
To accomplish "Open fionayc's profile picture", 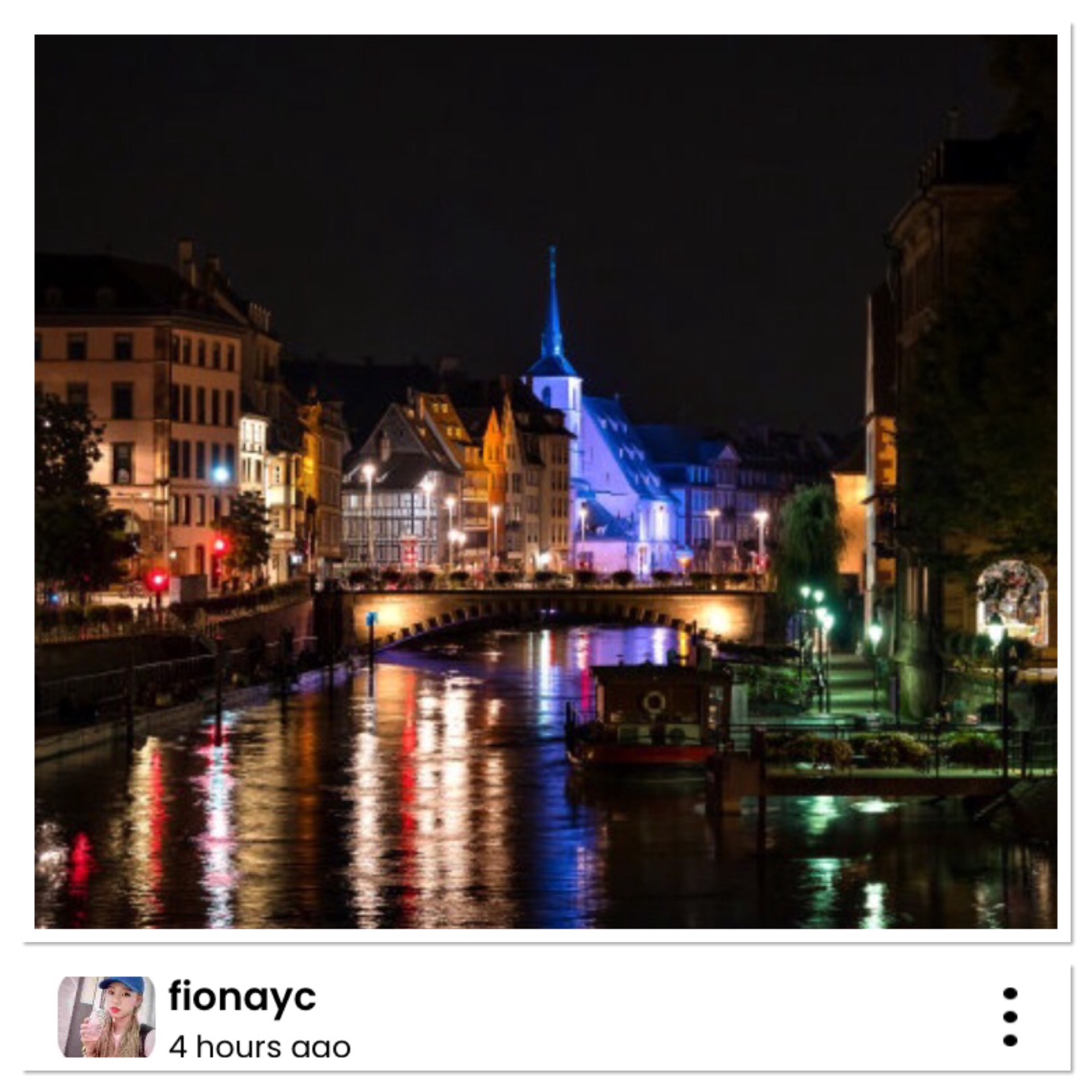I will tap(106, 1016).
